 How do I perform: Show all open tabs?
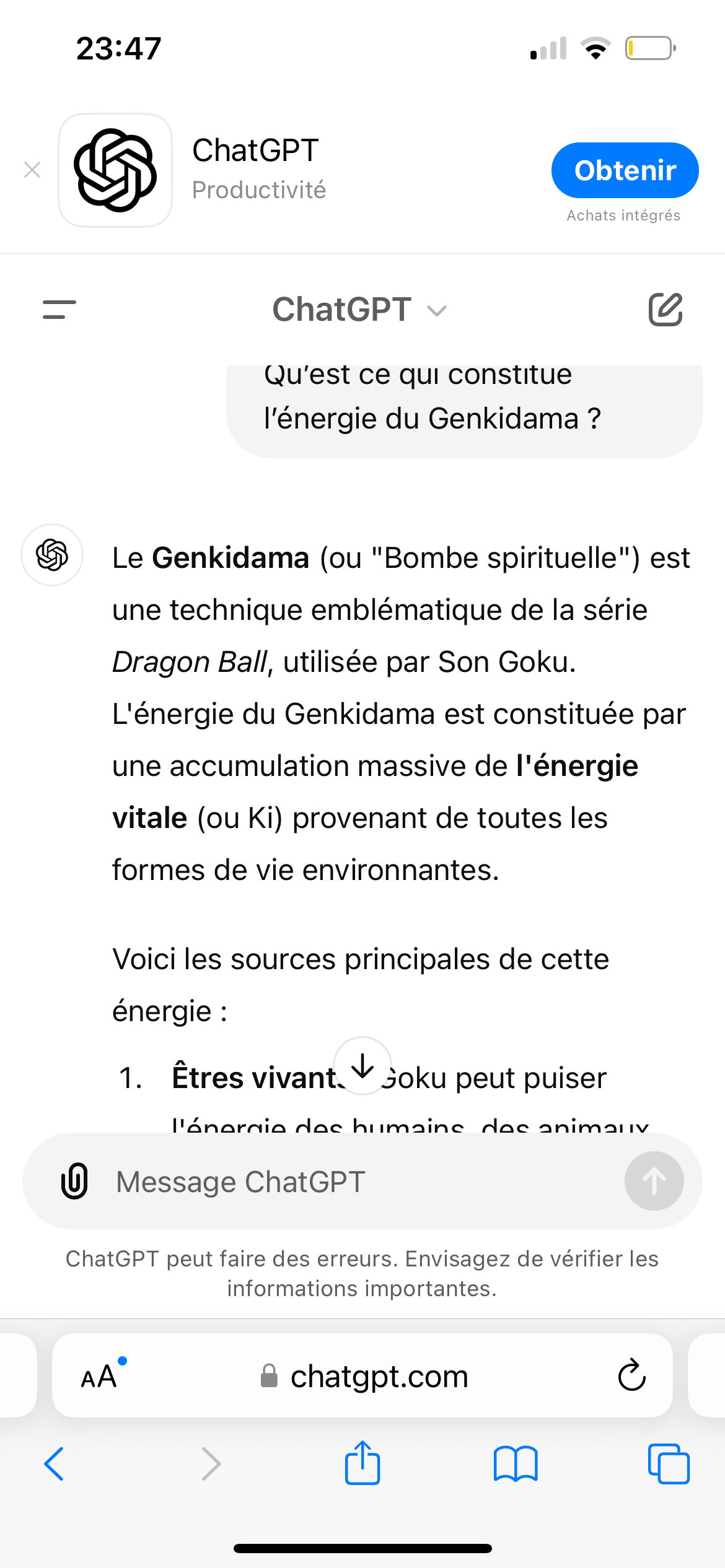669,1464
